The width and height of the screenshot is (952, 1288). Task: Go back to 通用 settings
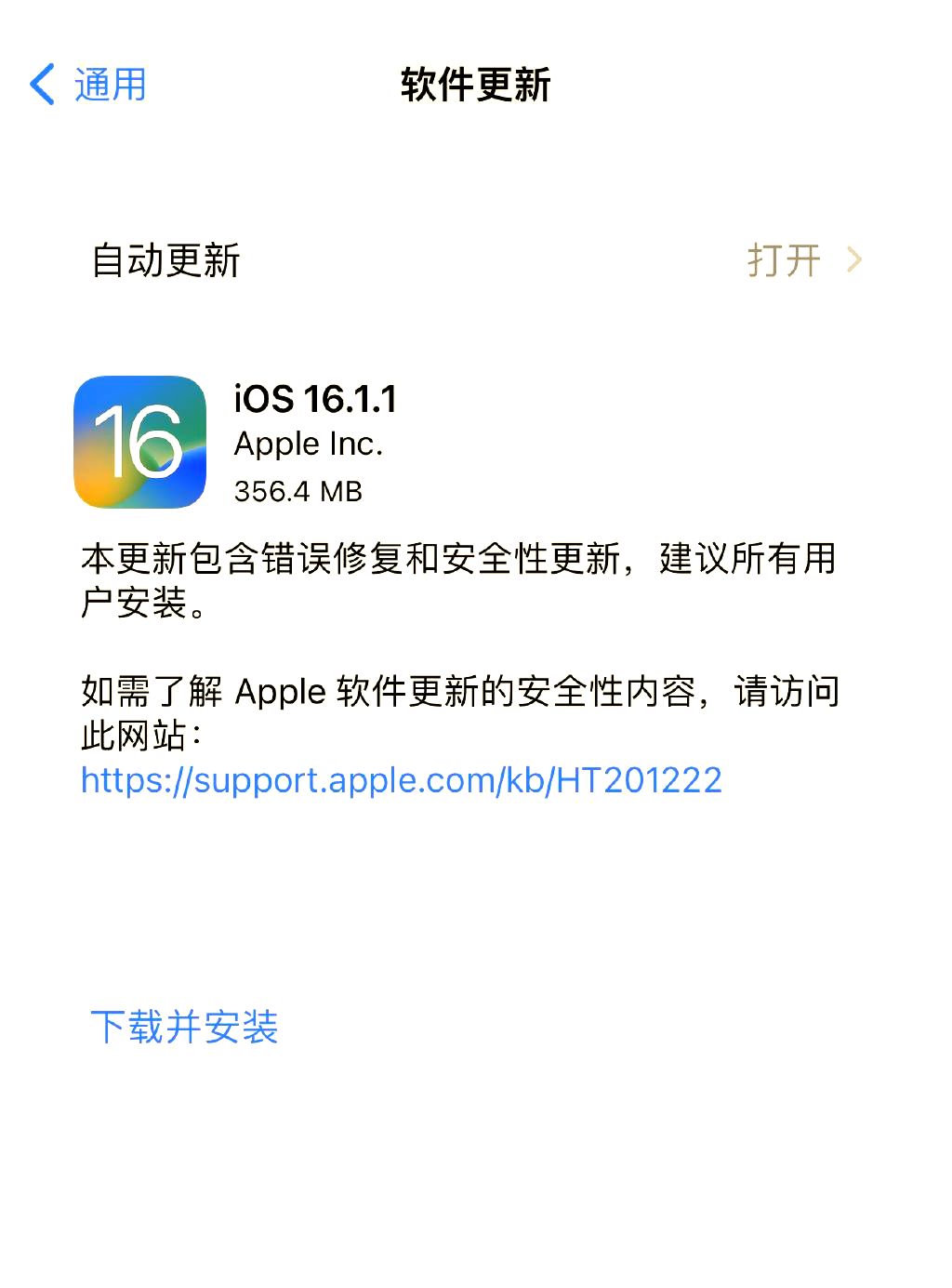click(x=88, y=85)
